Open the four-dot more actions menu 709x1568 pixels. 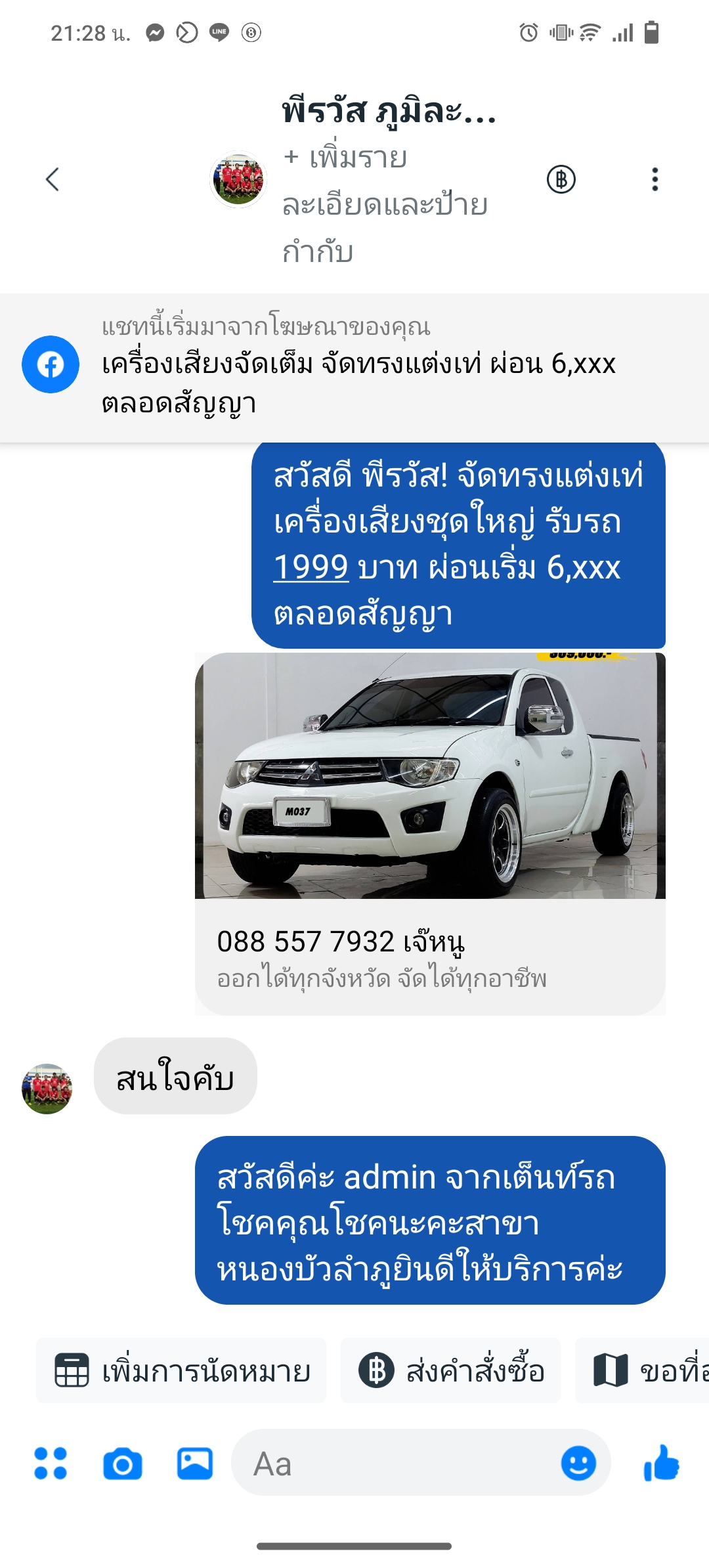point(51,1464)
